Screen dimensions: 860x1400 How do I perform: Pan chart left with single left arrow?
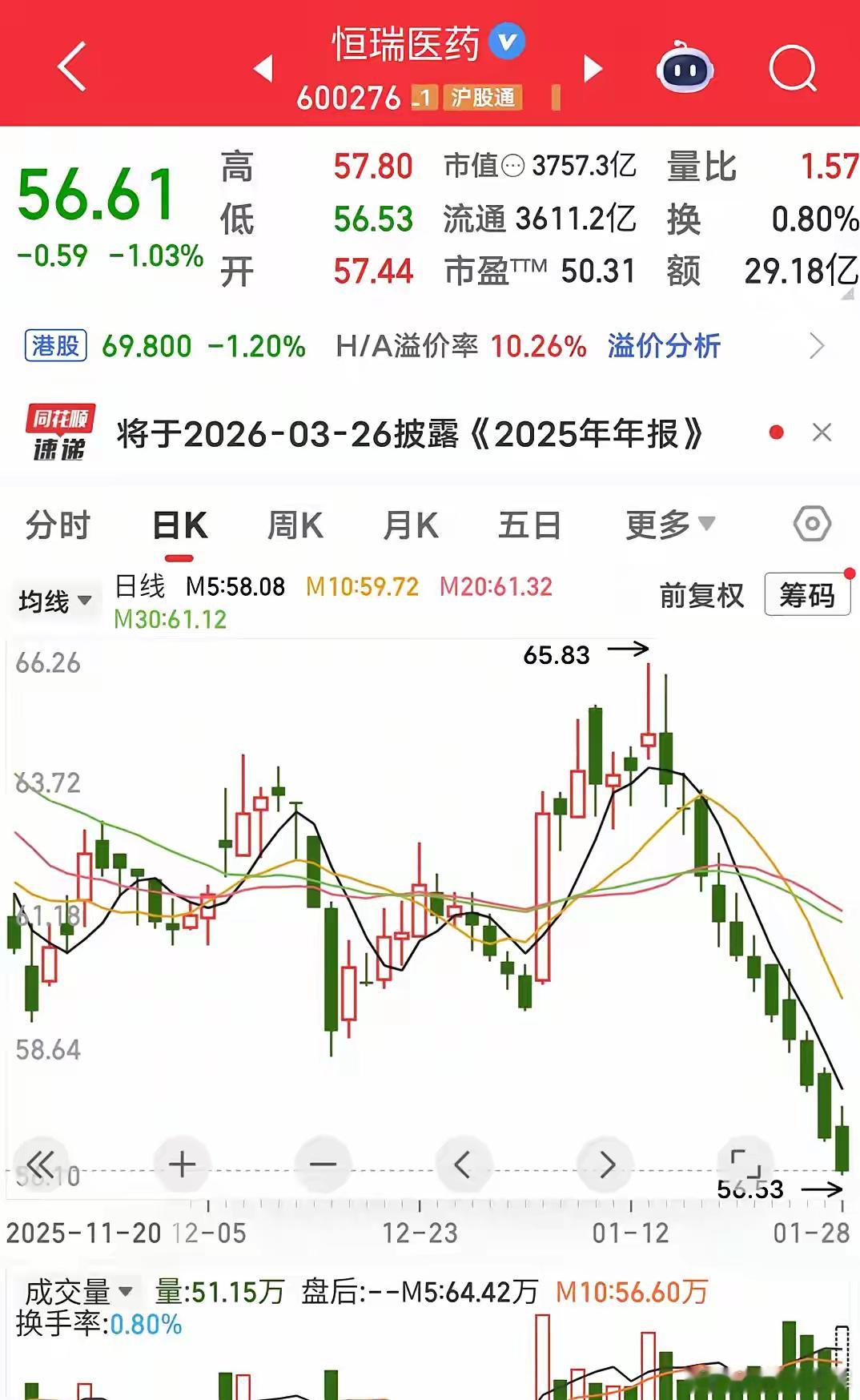pos(463,1165)
